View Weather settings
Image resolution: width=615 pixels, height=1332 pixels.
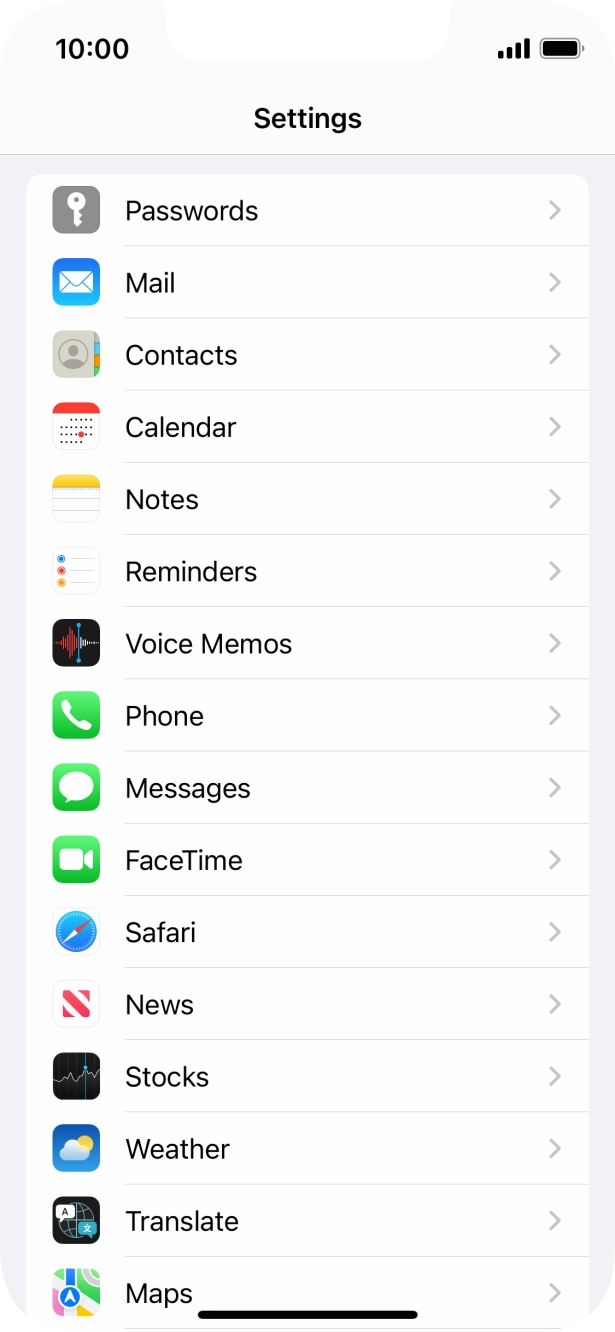pos(307,1149)
